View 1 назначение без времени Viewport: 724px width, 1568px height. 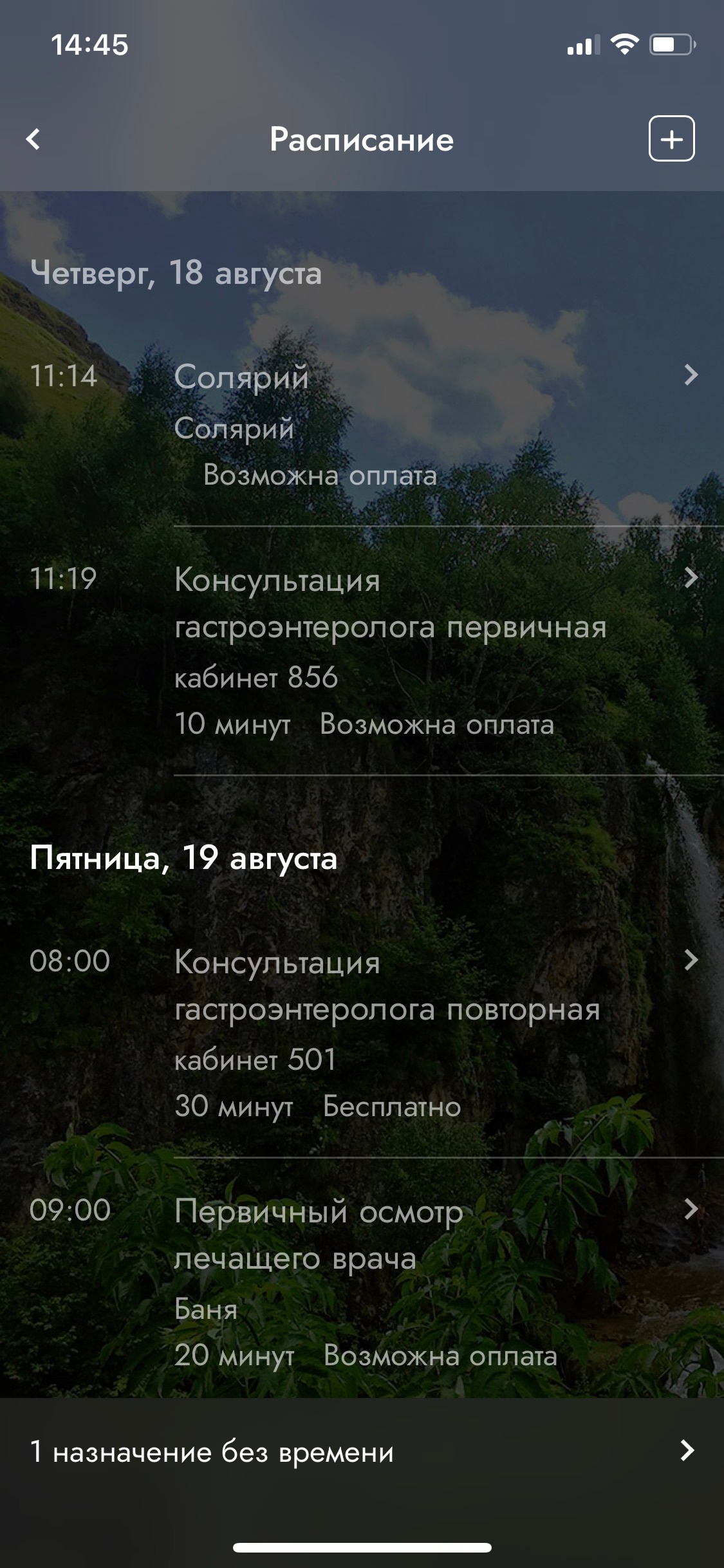[x=362, y=1452]
